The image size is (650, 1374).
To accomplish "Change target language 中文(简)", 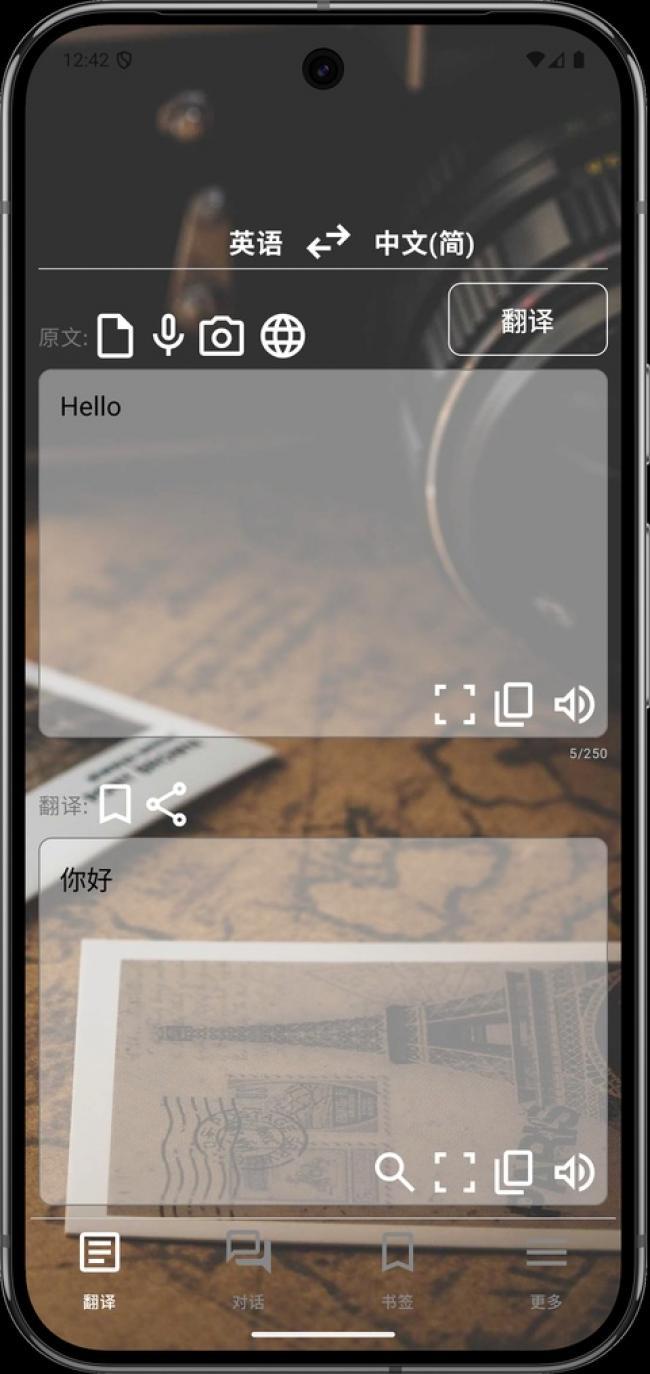I will point(424,243).
